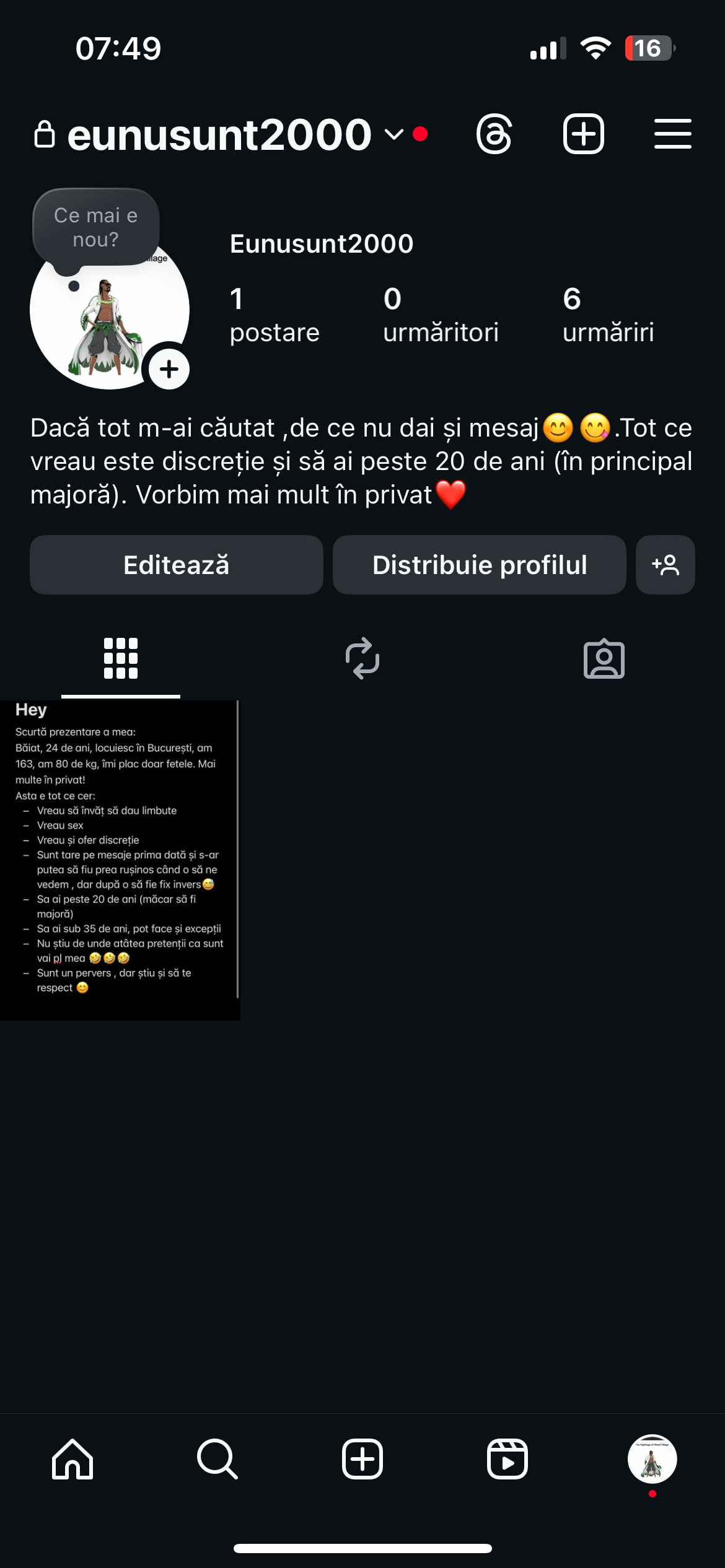The width and height of the screenshot is (725, 1568).
Task: Open the Search and explore tab
Action: click(217, 1459)
